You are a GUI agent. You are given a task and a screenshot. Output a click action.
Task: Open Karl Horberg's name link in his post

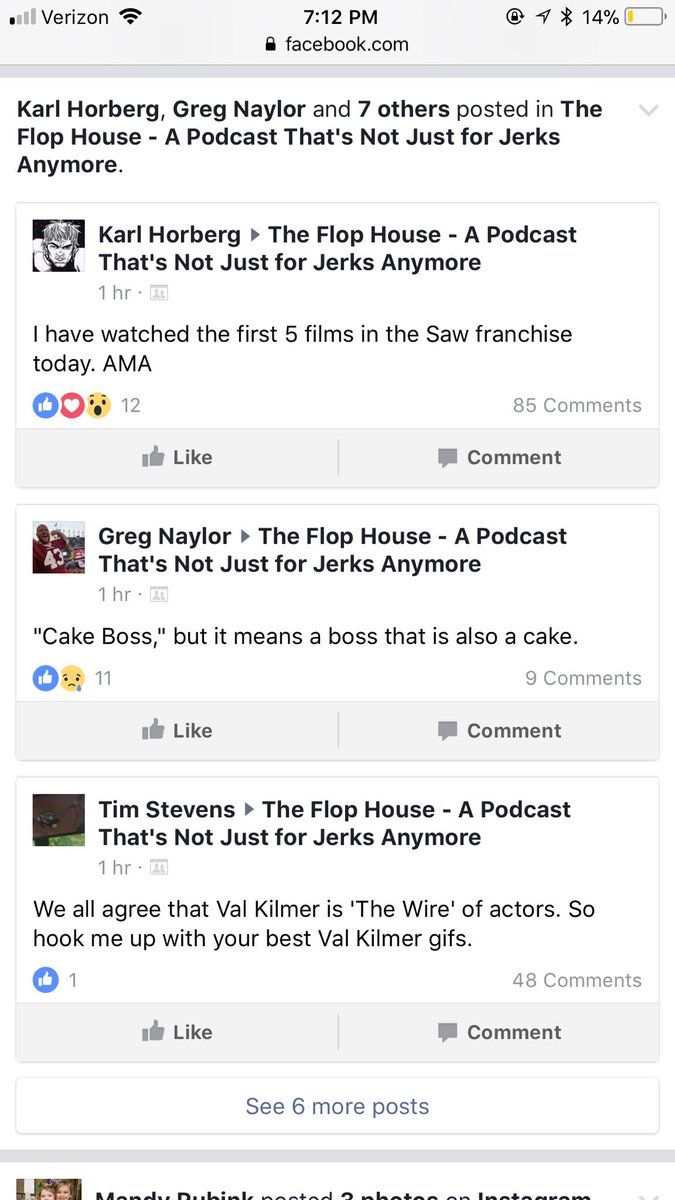click(x=169, y=235)
